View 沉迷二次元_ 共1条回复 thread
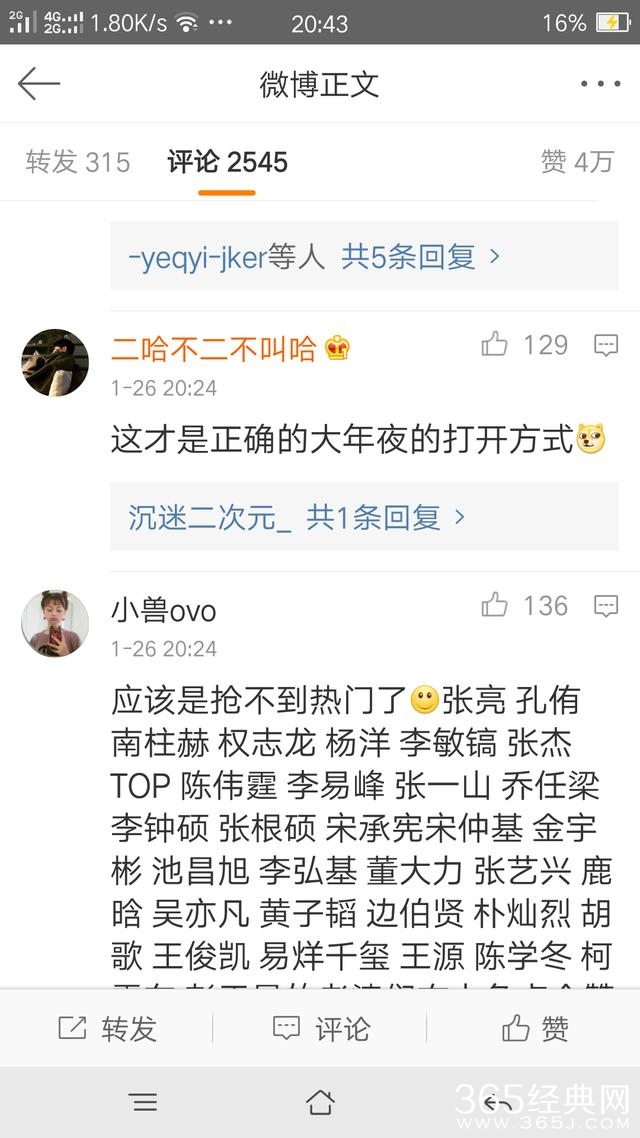 pos(297,517)
